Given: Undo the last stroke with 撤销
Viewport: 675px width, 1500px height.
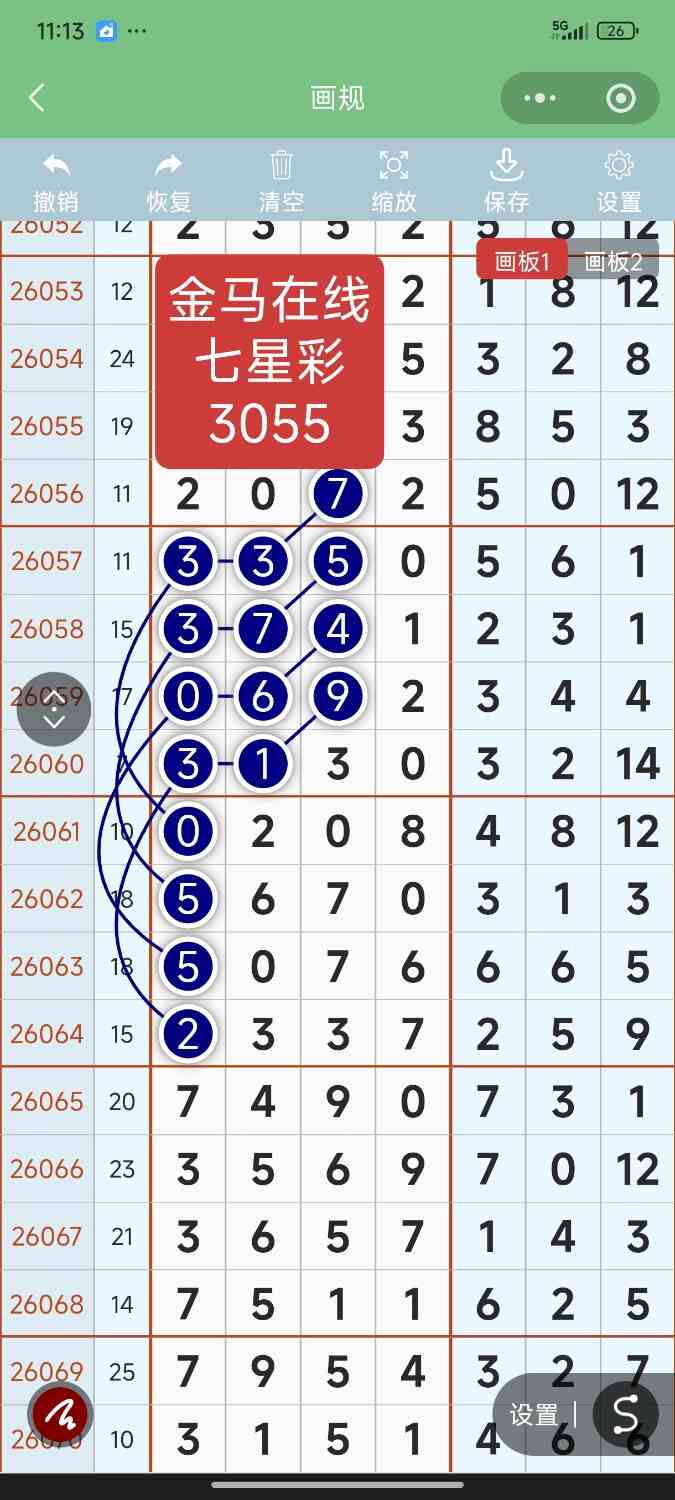Looking at the screenshot, I should (56, 181).
